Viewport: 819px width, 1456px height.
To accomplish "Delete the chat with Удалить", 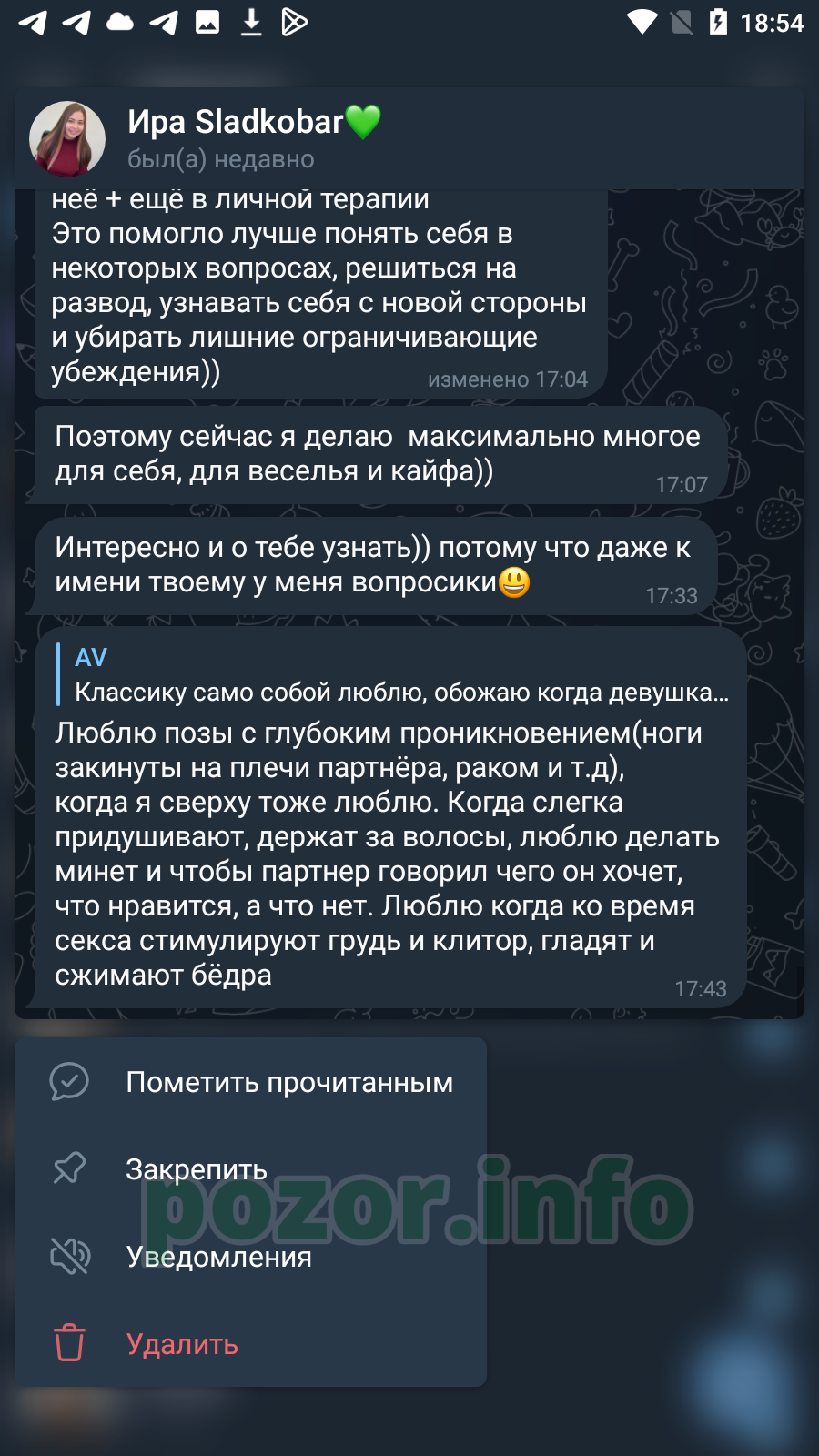I will click(x=250, y=1344).
